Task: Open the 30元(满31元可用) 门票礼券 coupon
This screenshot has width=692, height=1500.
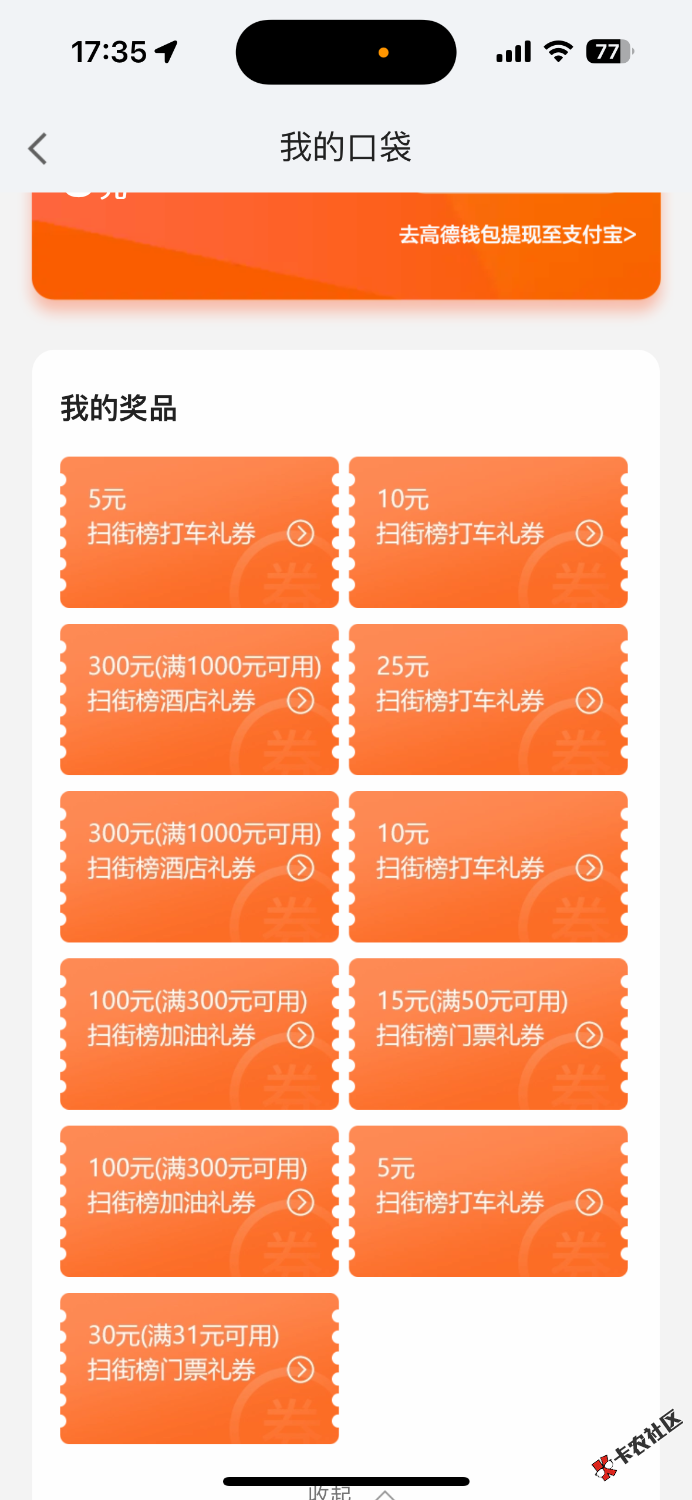Action: tap(199, 1367)
